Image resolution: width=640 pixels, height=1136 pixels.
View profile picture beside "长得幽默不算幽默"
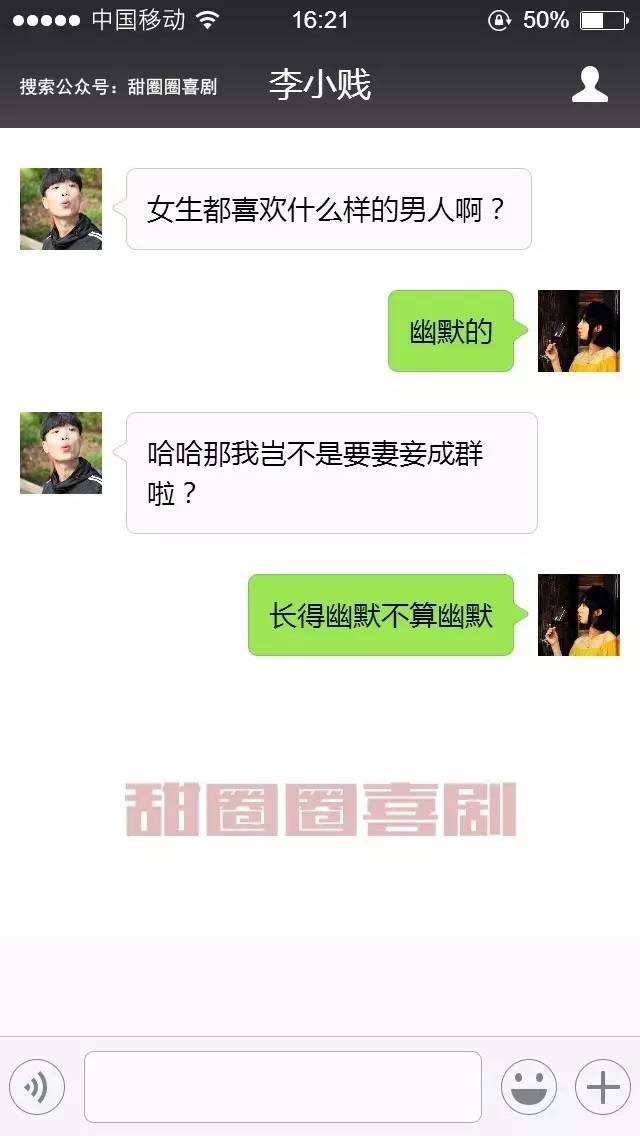[578, 615]
